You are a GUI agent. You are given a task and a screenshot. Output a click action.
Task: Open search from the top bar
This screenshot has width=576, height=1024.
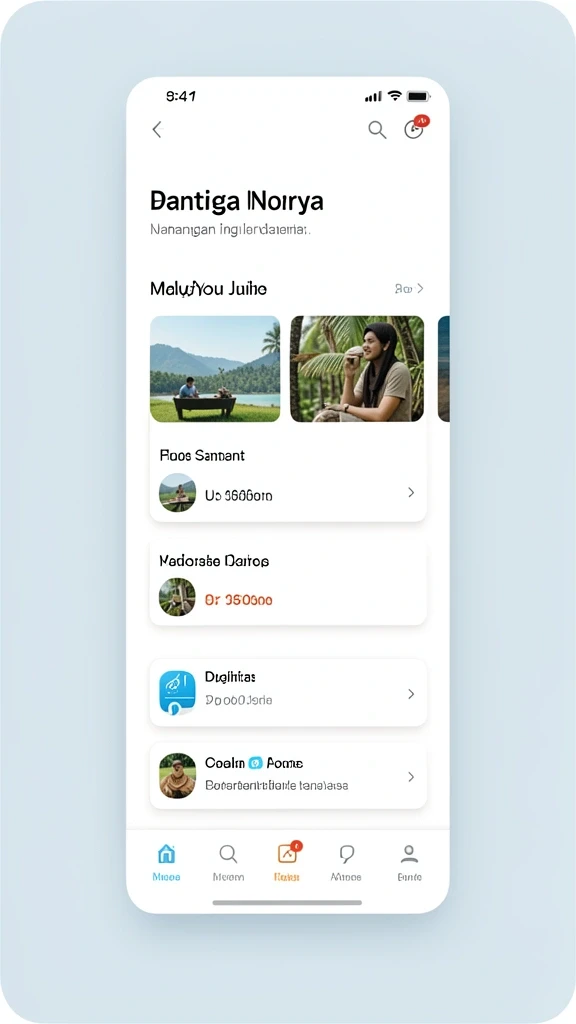377,129
